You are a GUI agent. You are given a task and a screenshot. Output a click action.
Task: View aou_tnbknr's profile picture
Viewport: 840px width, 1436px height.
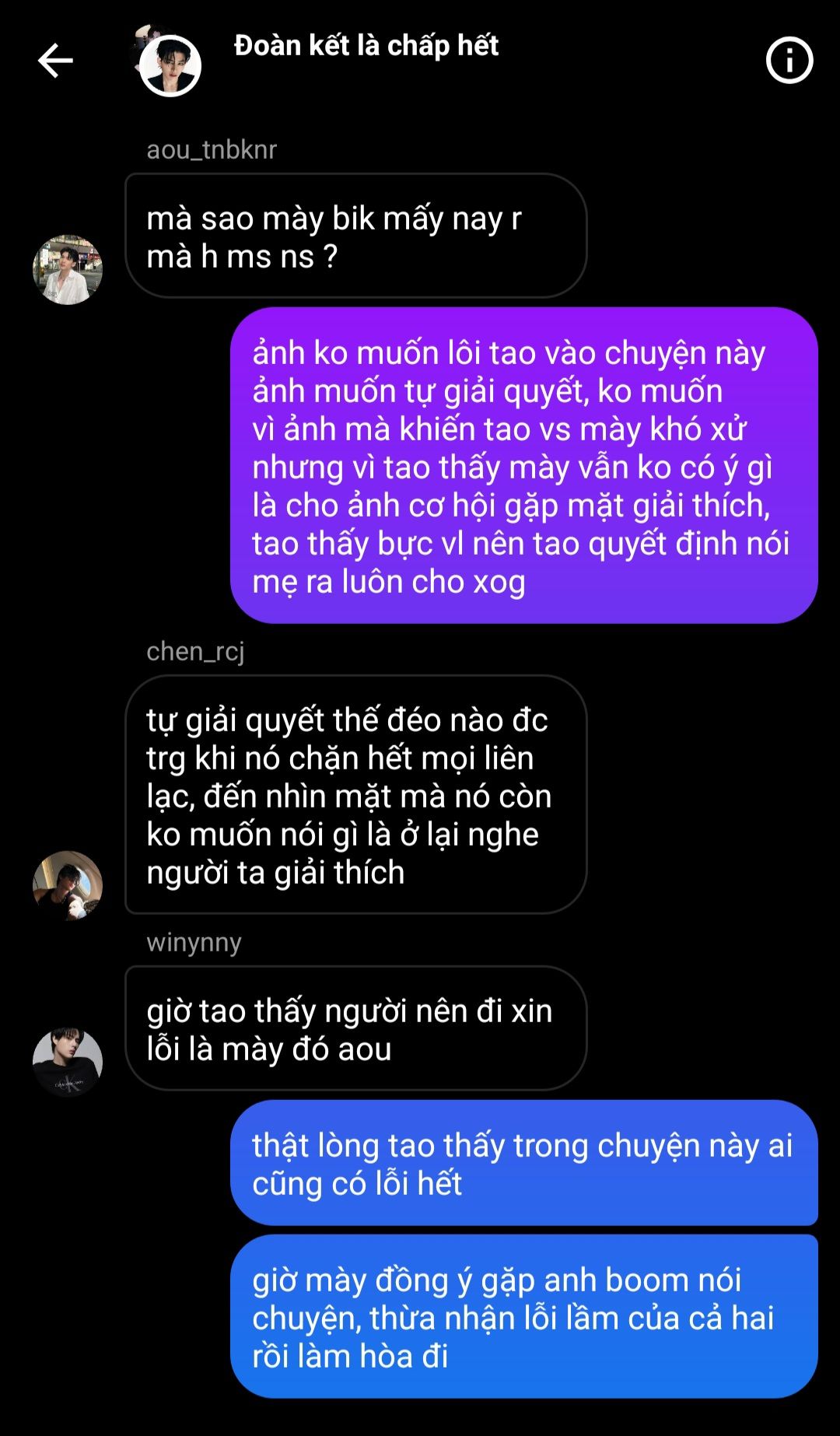pyautogui.click(x=68, y=270)
